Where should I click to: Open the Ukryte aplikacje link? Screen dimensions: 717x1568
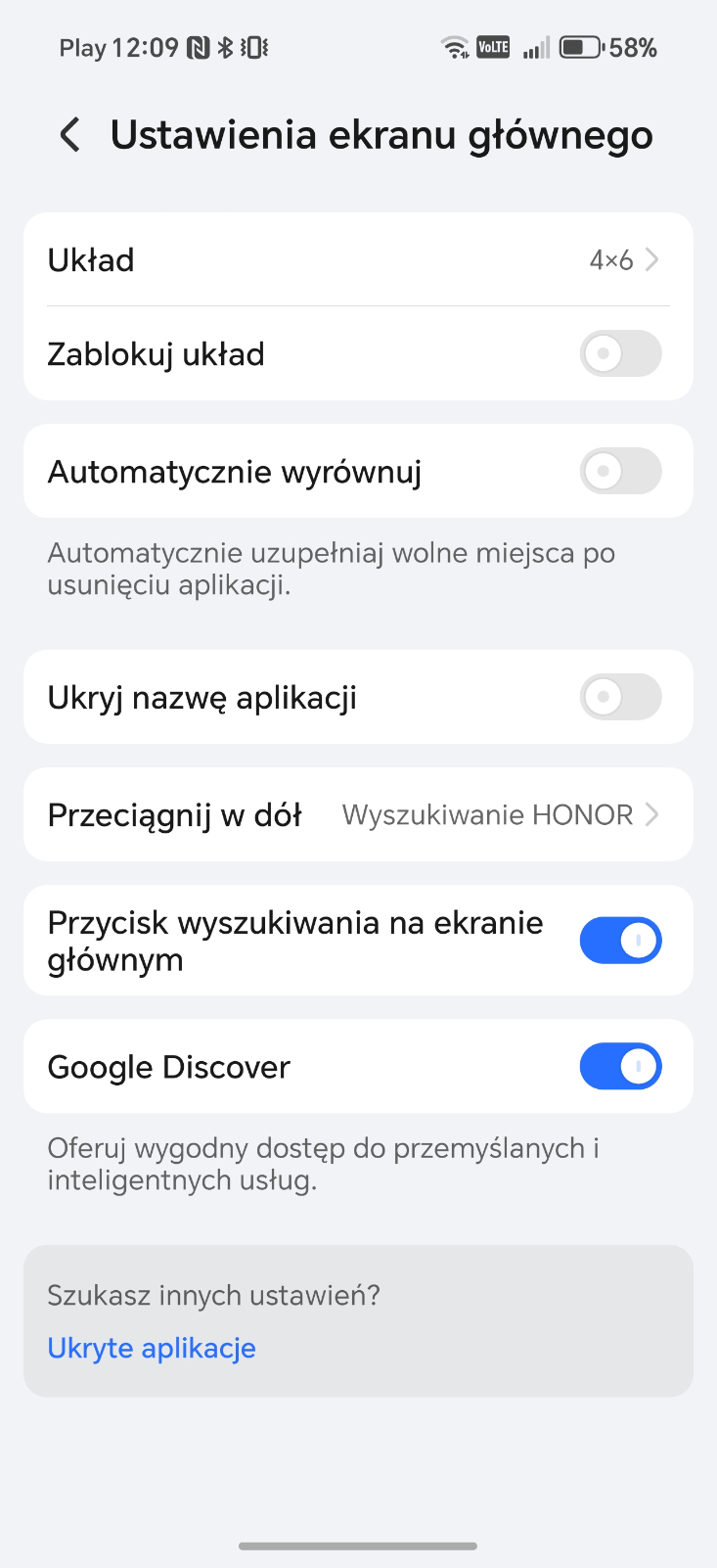click(152, 1349)
